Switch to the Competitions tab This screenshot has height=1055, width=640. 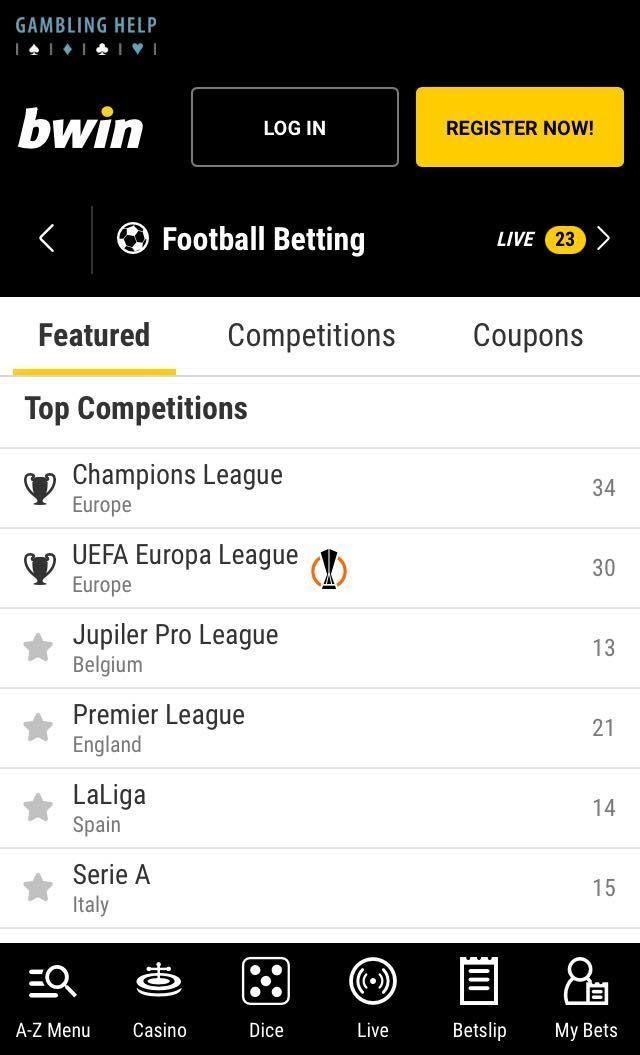click(x=311, y=336)
